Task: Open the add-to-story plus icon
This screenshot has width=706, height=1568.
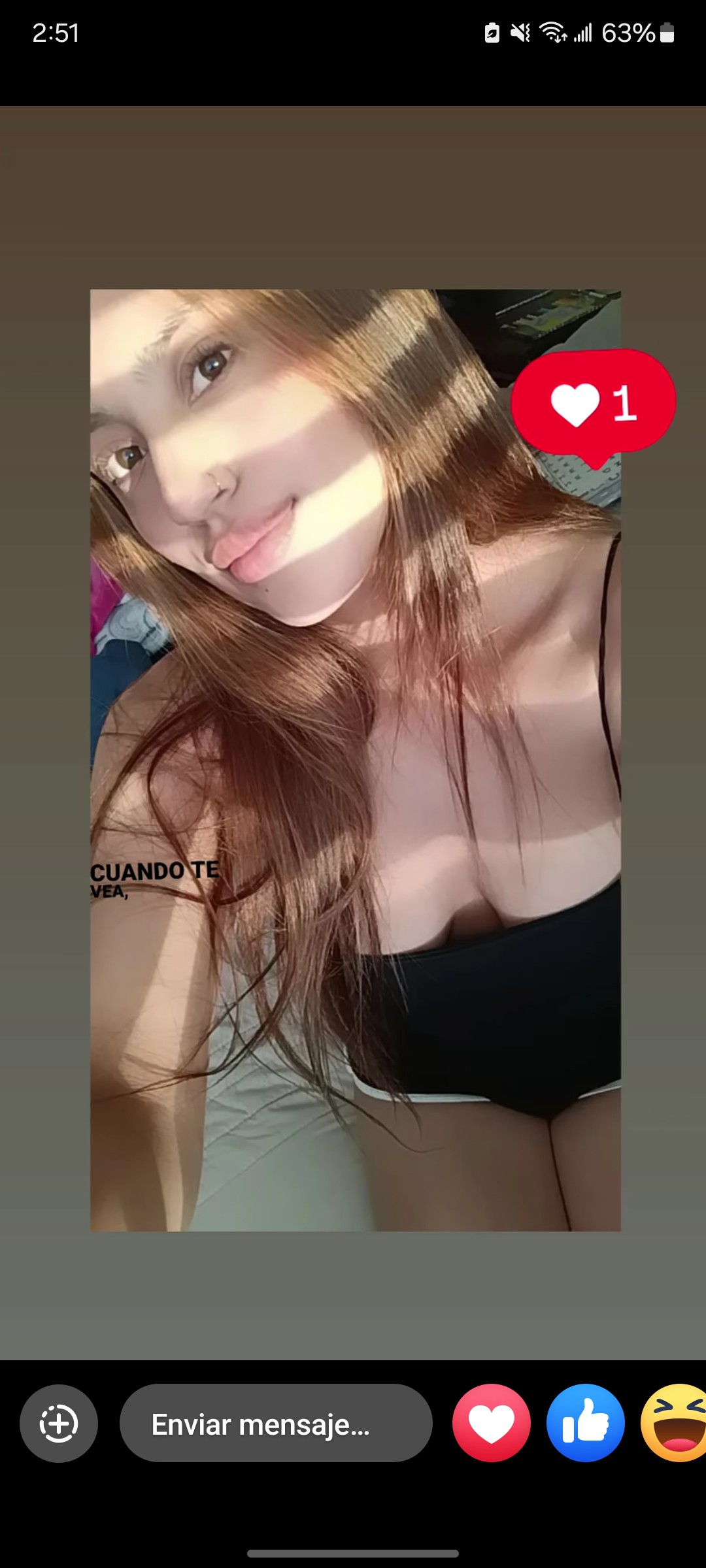Action: click(59, 1423)
